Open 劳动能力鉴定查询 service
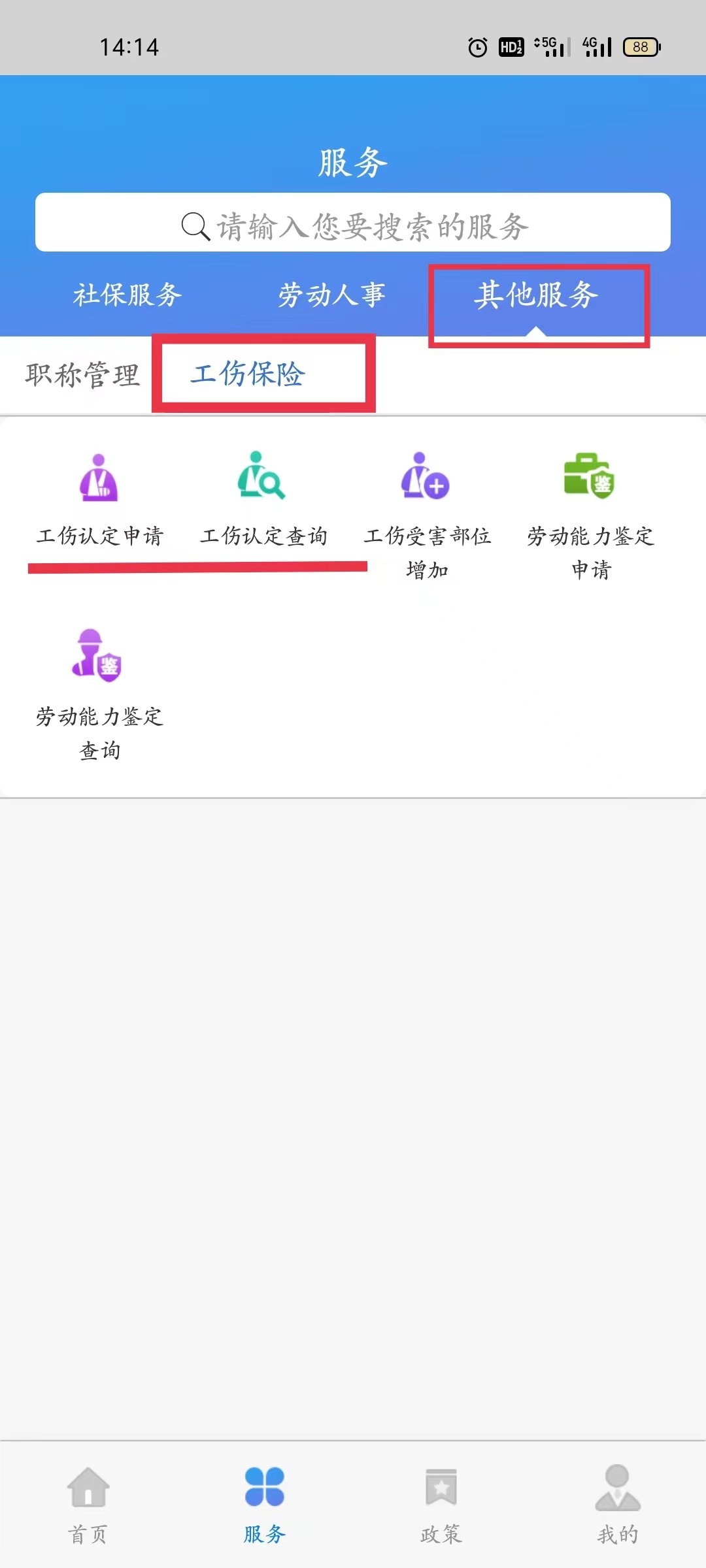 (99, 693)
